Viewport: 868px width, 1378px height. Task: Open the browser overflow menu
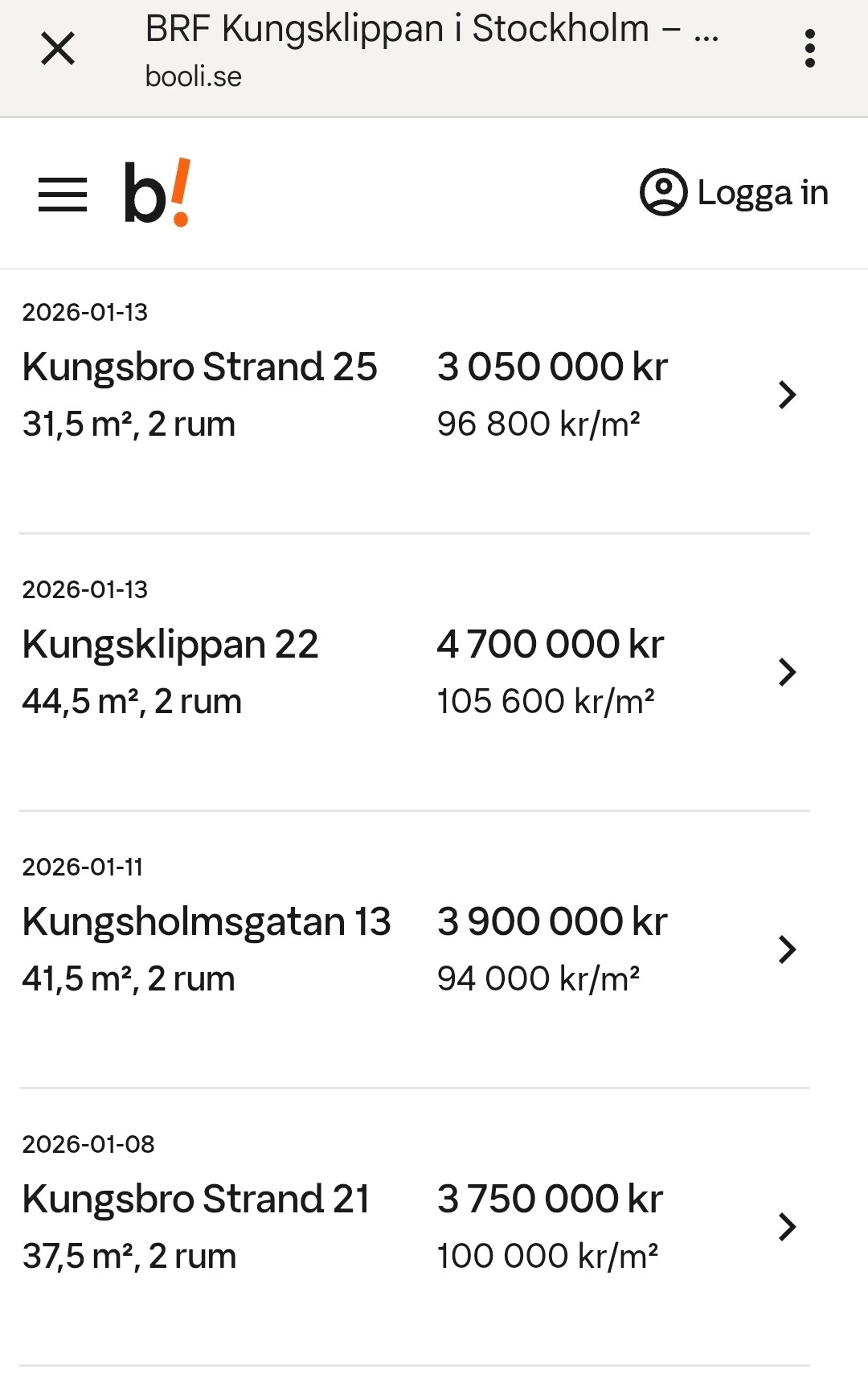tap(809, 49)
